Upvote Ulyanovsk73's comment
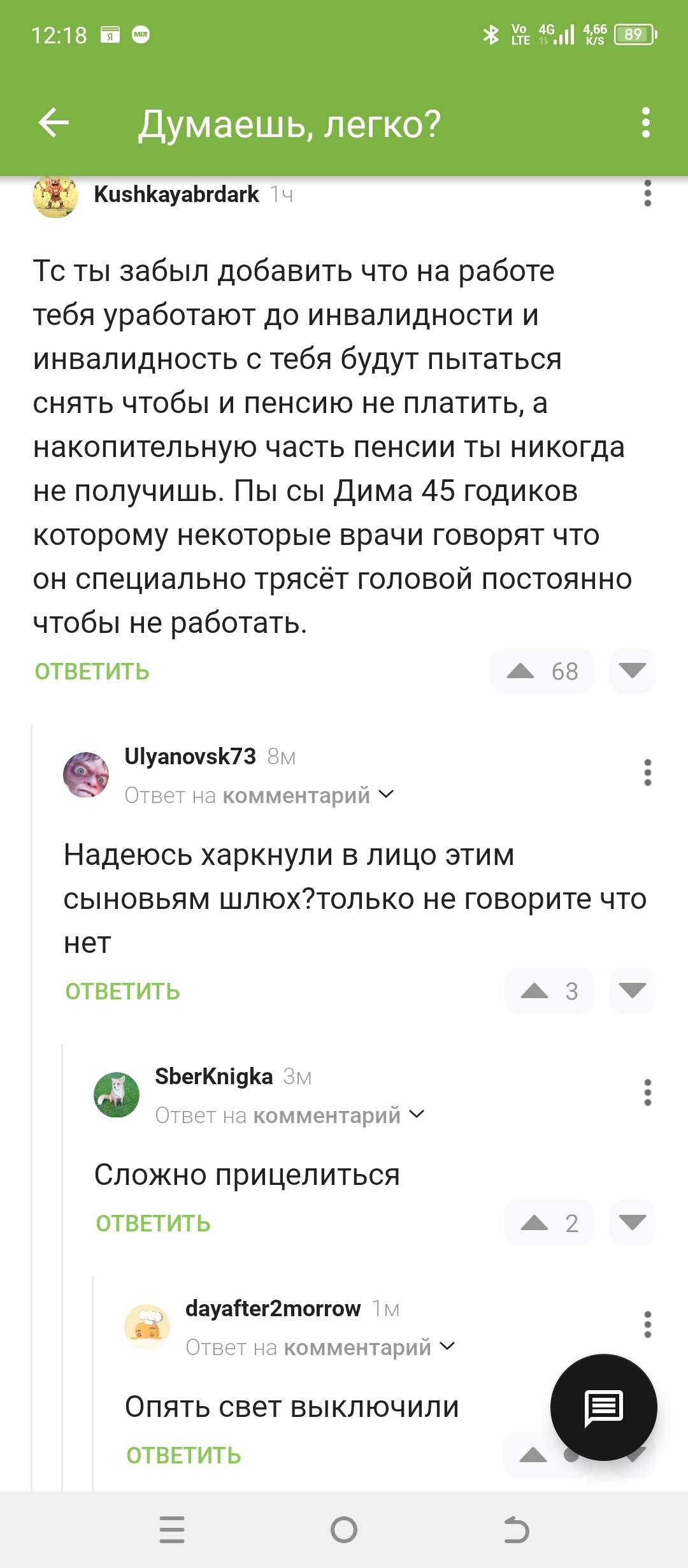Screen dimensions: 688x1568 pyautogui.click(x=535, y=991)
